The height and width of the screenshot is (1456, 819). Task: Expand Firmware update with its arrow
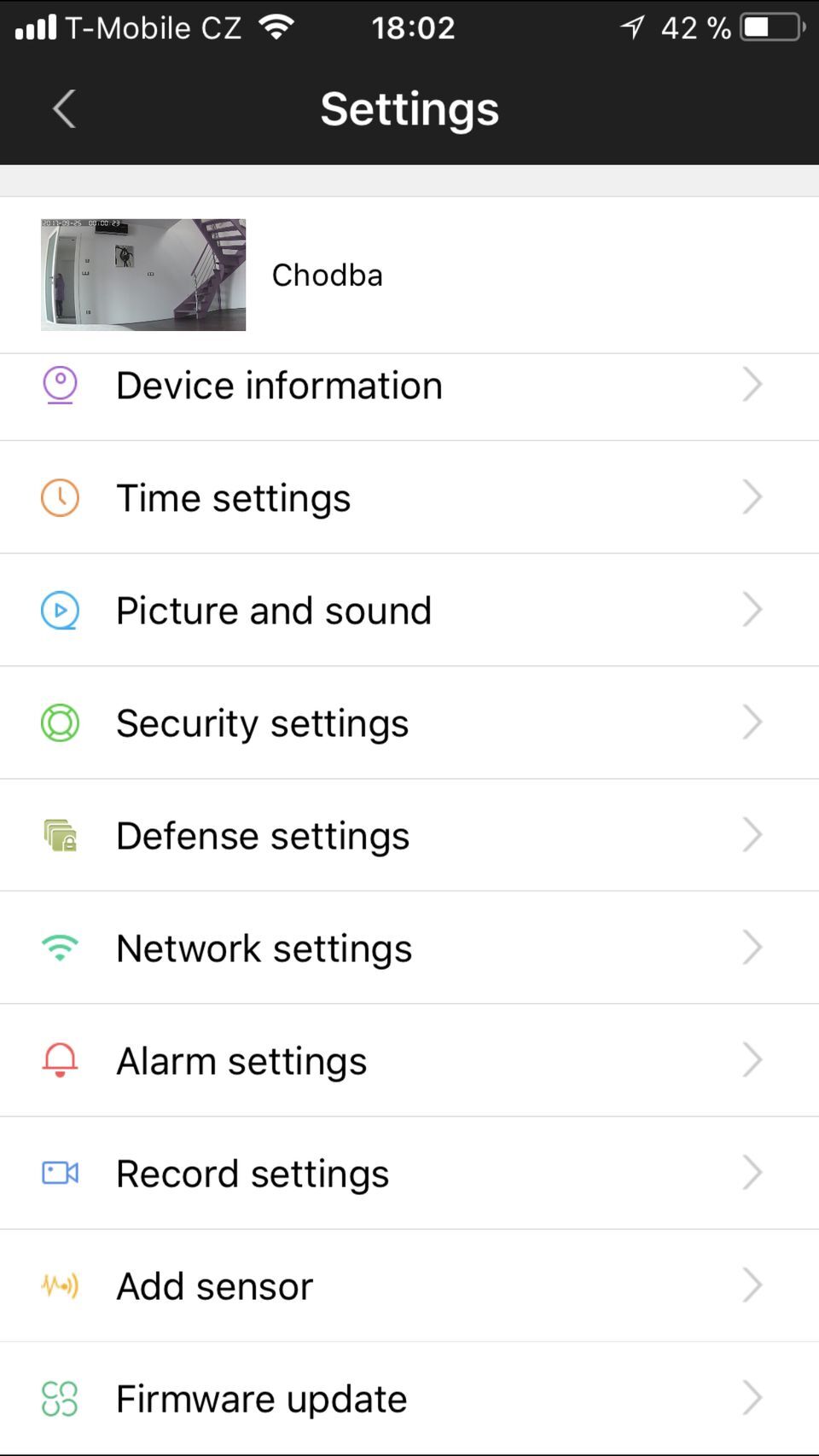point(752,1398)
